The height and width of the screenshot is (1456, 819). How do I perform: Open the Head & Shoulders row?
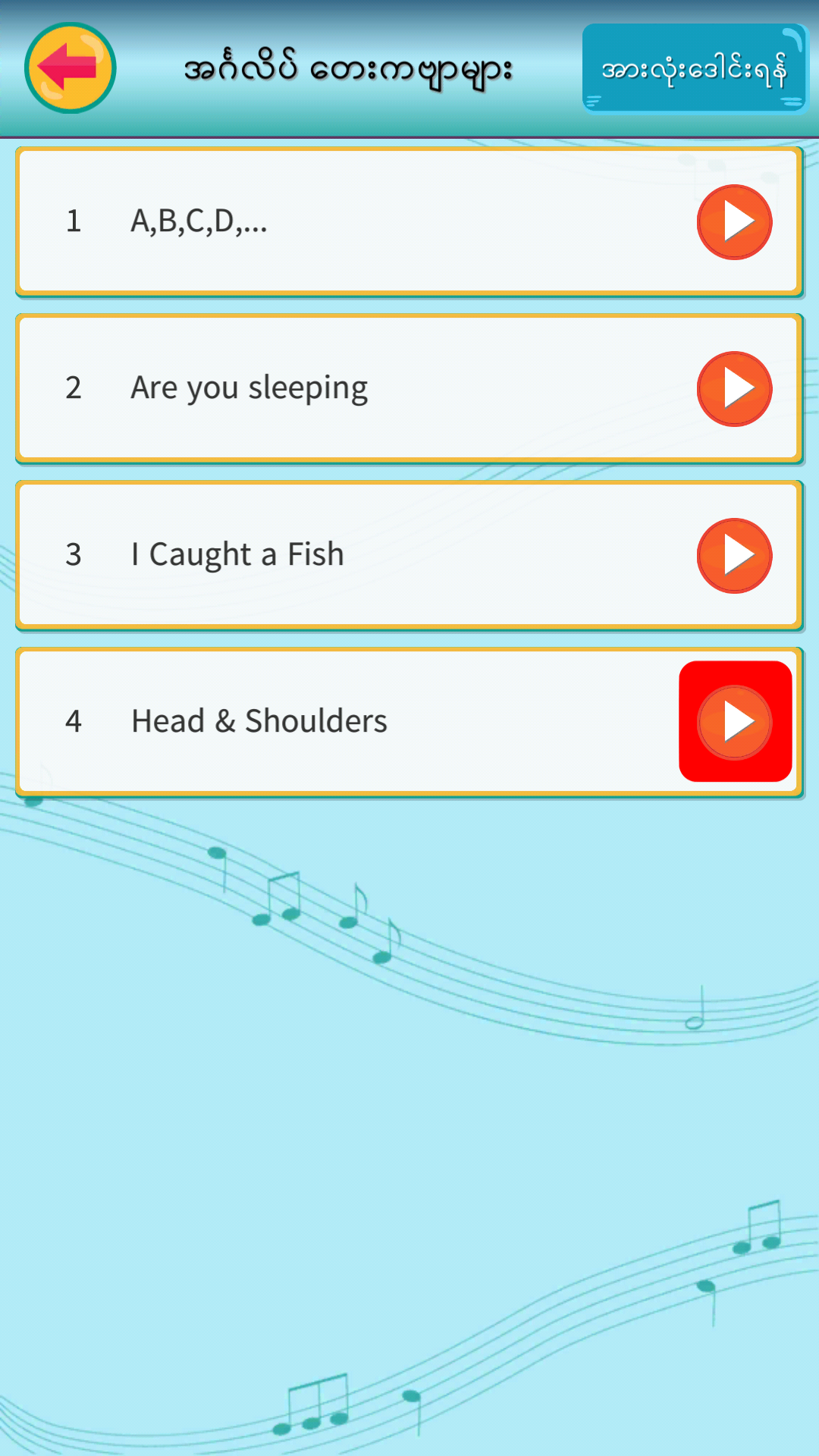[341, 721]
